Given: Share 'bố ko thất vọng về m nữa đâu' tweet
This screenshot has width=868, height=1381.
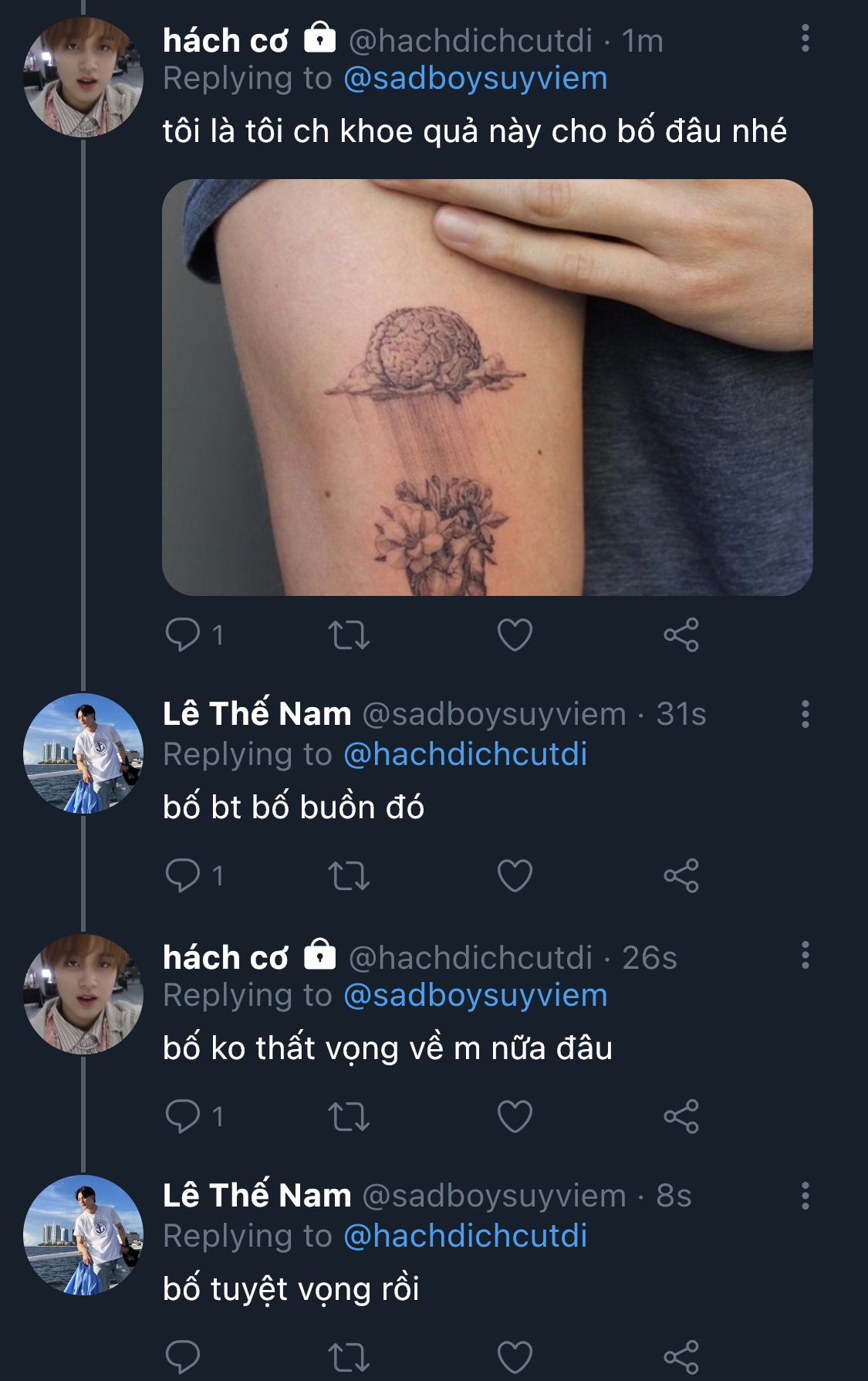Looking at the screenshot, I should pos(681,1116).
